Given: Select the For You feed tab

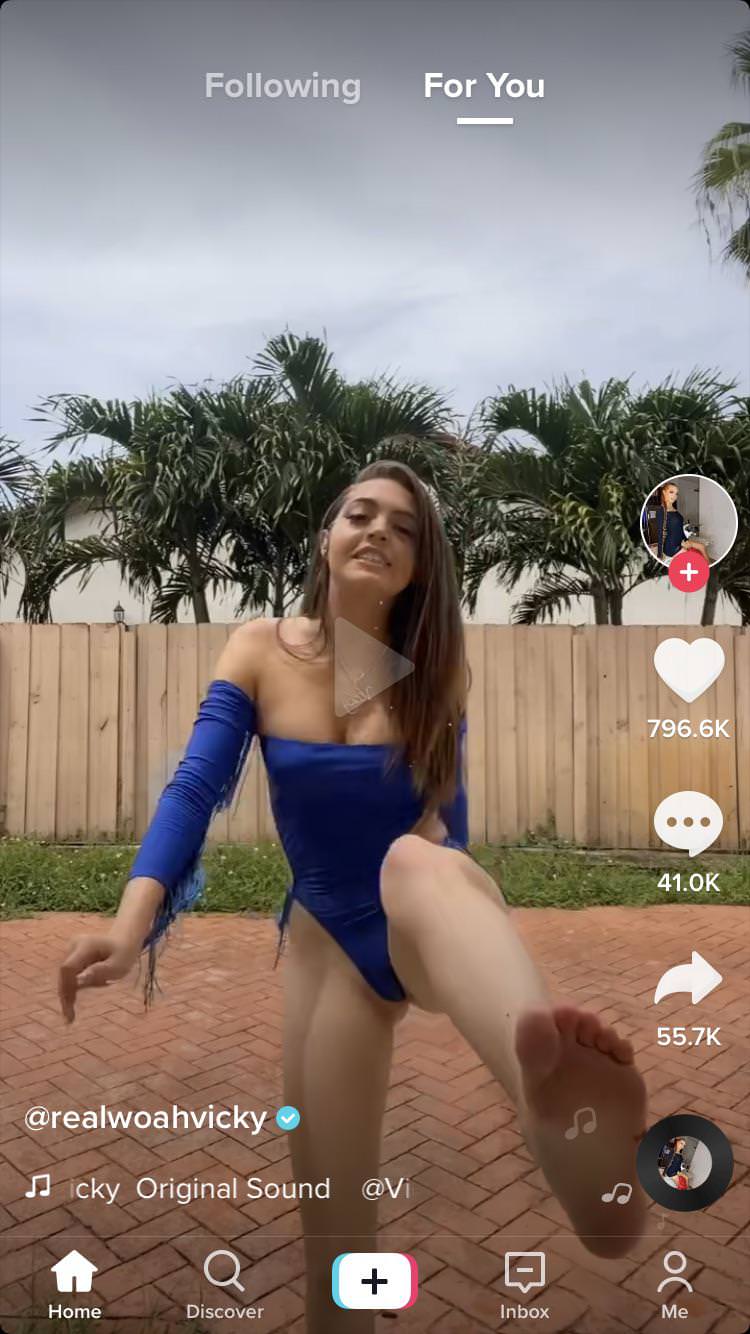Looking at the screenshot, I should (484, 86).
